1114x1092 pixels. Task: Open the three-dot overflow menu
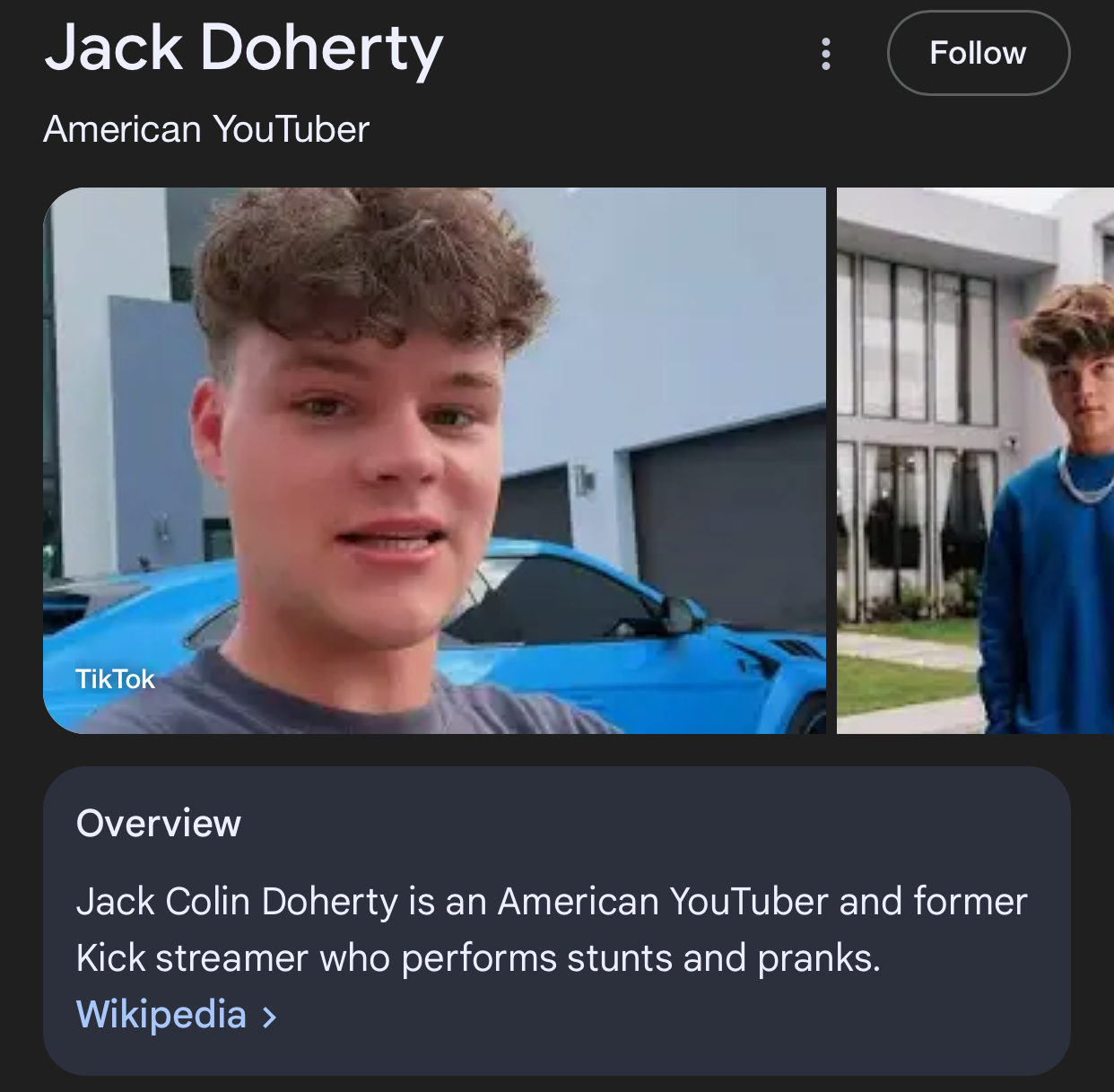(x=826, y=54)
